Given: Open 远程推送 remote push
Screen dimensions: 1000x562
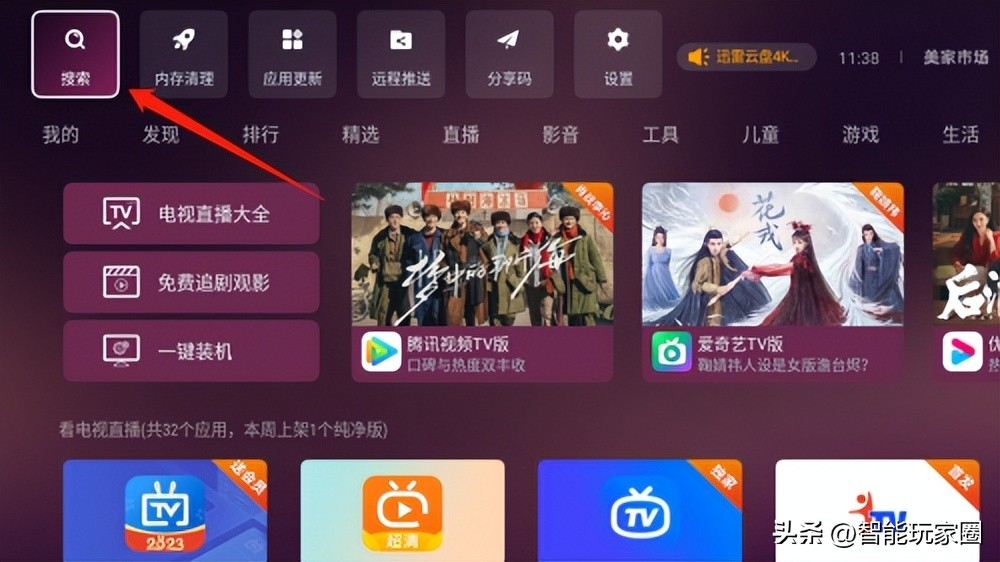Looking at the screenshot, I should [x=400, y=54].
